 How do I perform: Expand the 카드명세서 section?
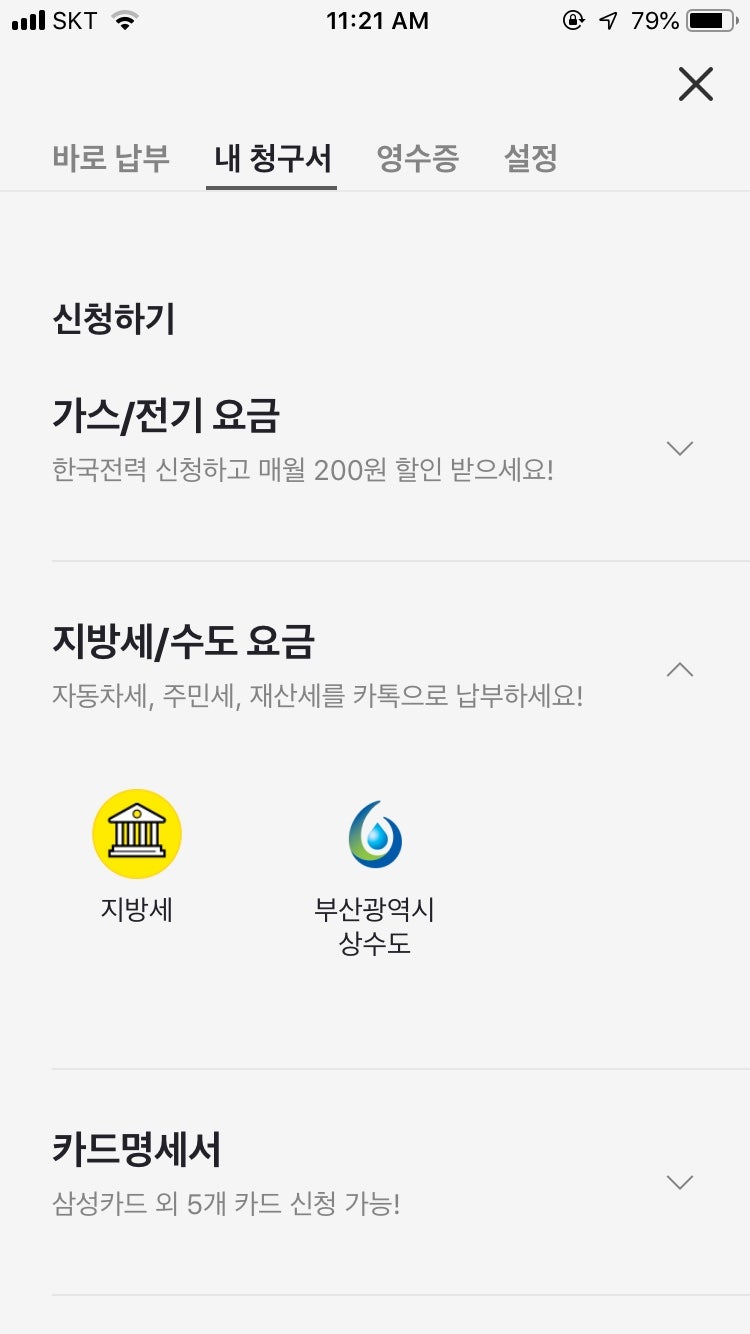(679, 1182)
